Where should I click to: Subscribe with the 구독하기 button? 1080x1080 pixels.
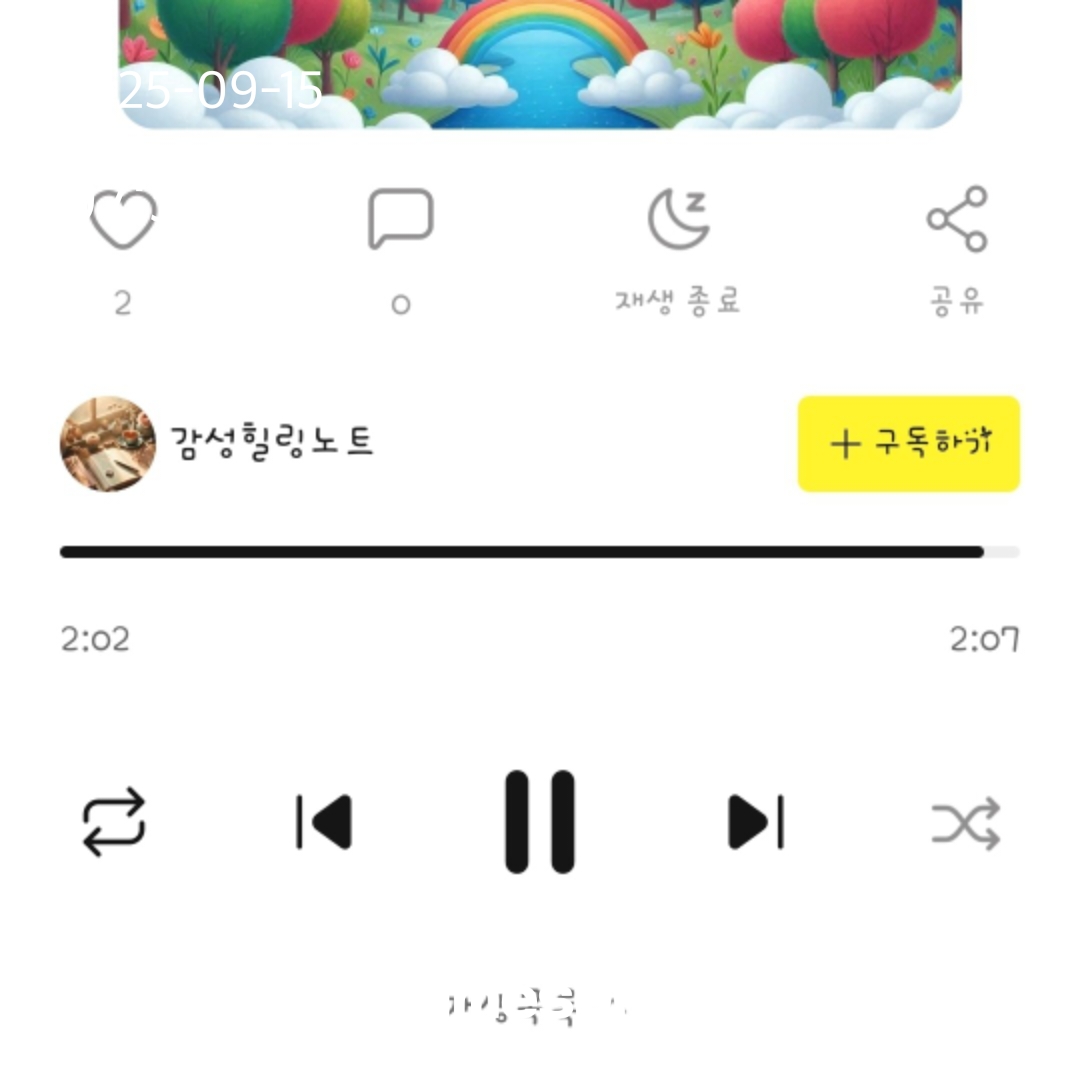[908, 444]
